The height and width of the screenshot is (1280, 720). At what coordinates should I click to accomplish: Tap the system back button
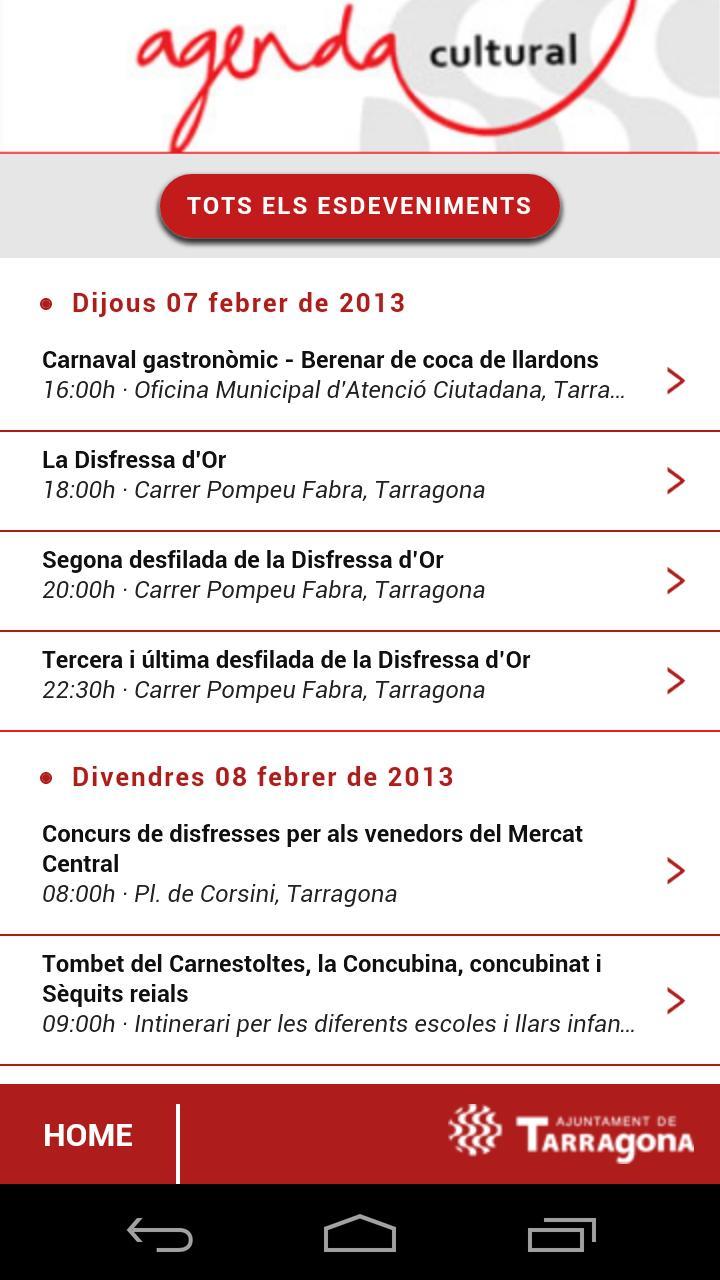[160, 1235]
